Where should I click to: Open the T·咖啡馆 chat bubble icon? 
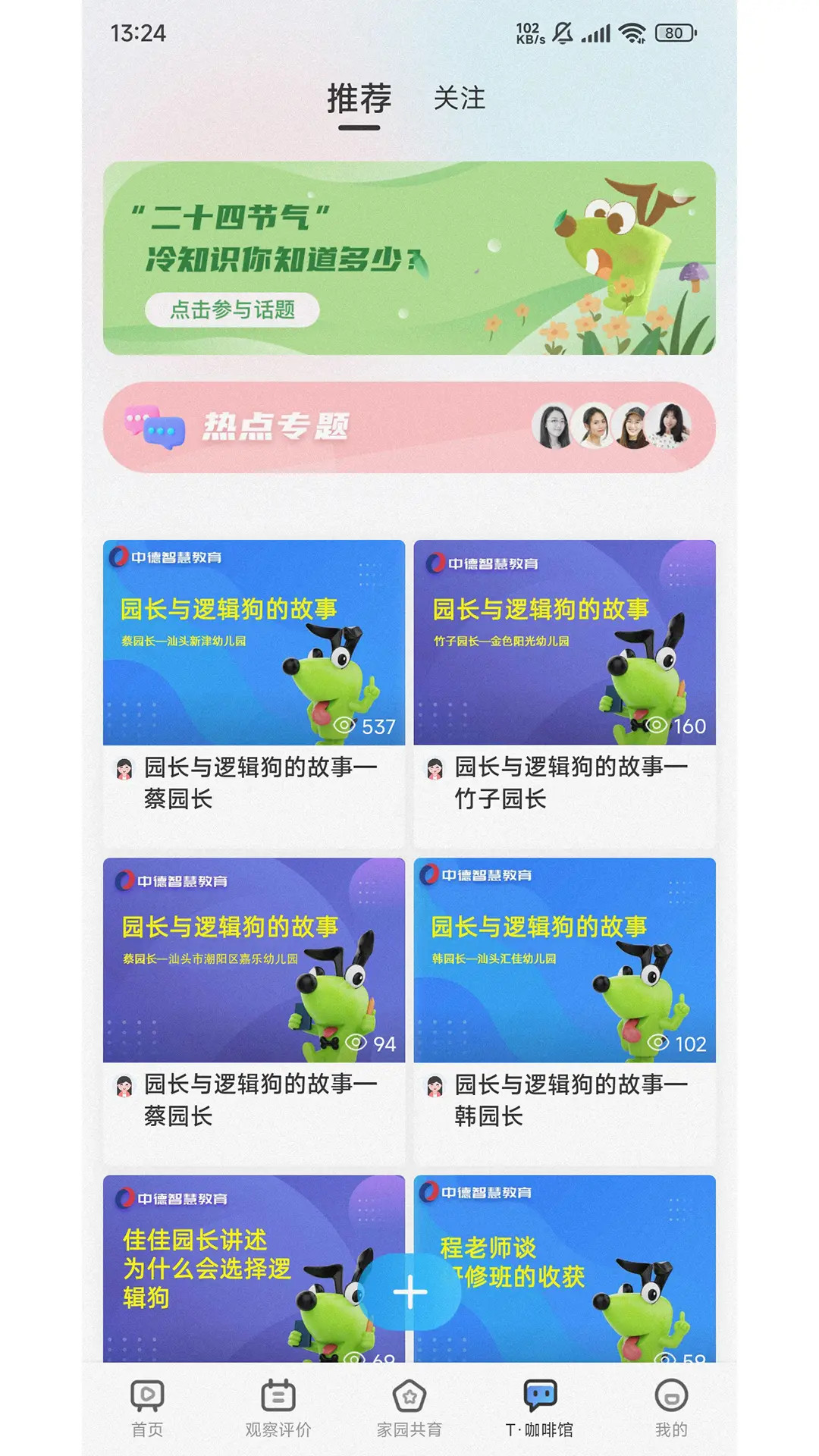(540, 1408)
